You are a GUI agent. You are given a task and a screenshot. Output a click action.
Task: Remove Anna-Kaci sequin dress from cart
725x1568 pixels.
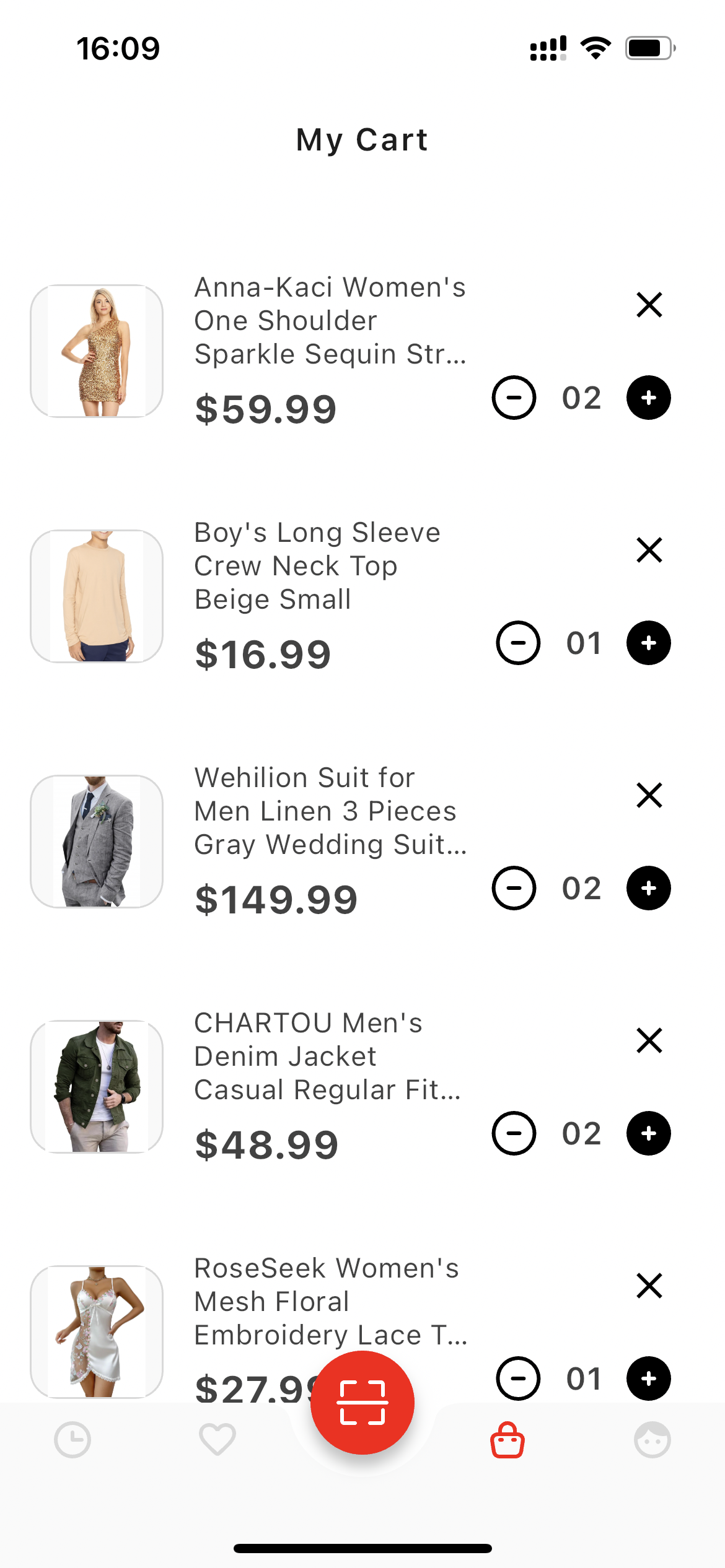point(649,305)
